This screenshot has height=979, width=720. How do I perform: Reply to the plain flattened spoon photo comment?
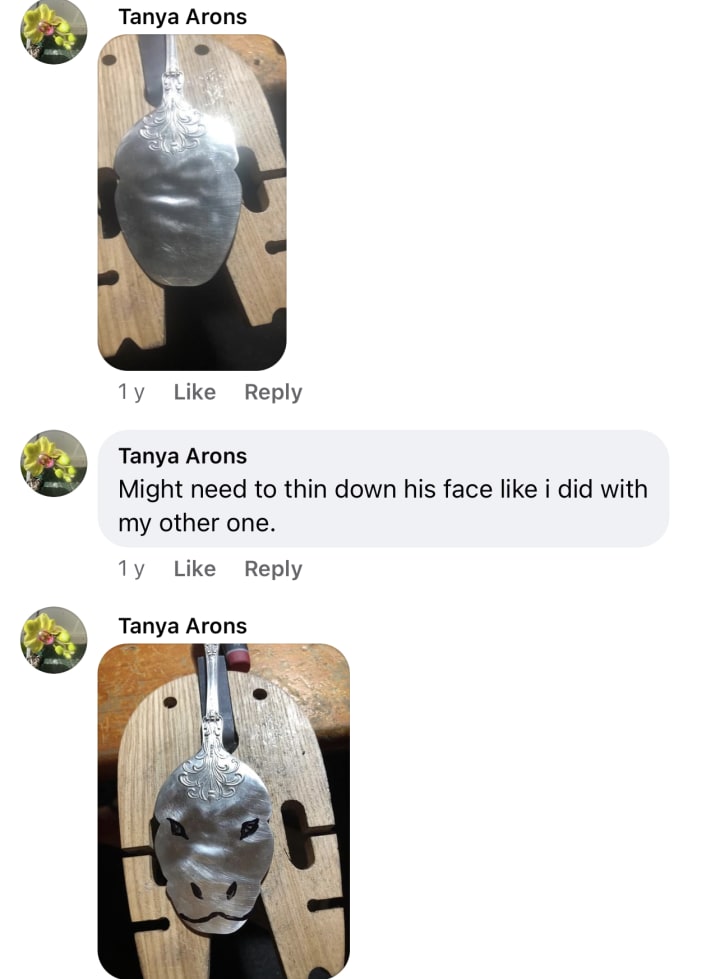coord(273,392)
